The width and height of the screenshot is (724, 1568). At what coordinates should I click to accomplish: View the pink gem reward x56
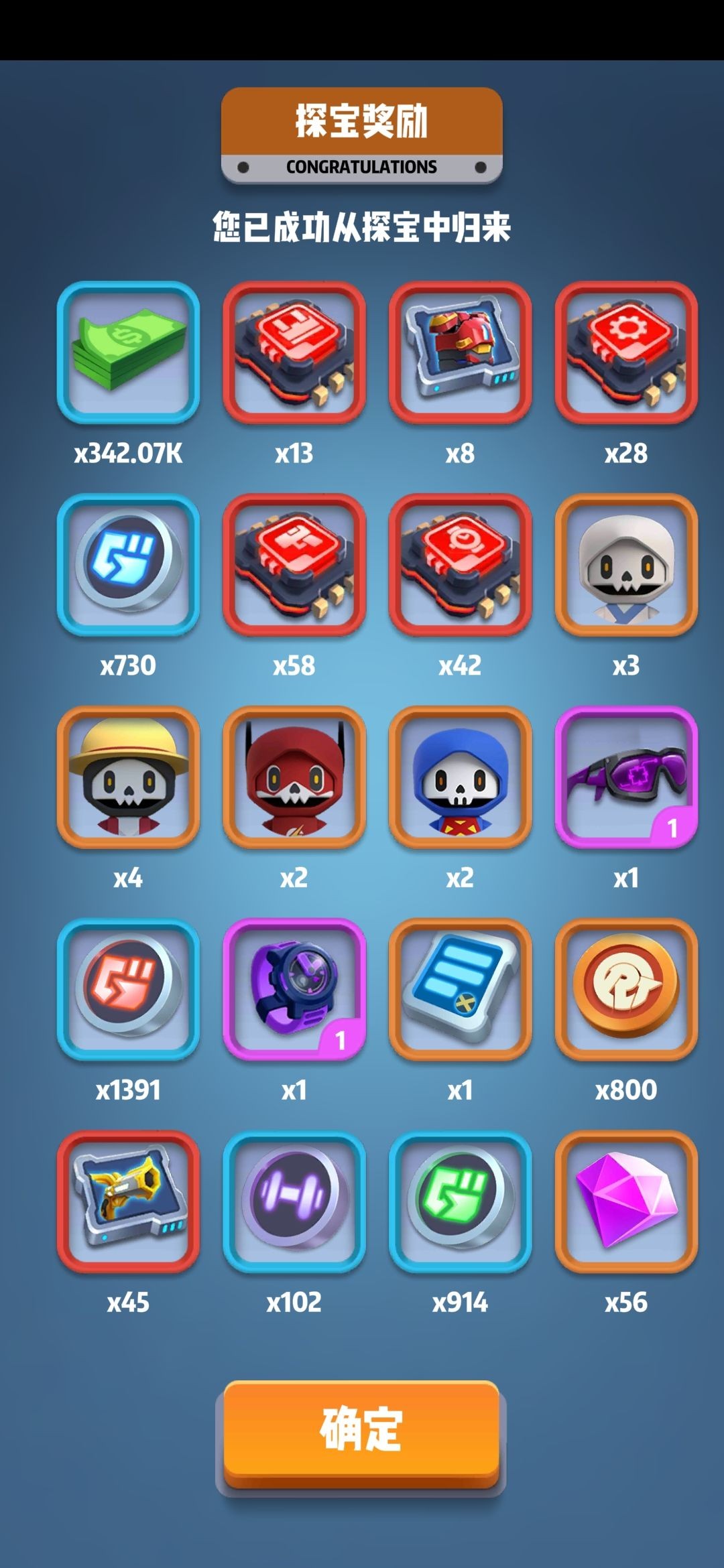point(626,1201)
